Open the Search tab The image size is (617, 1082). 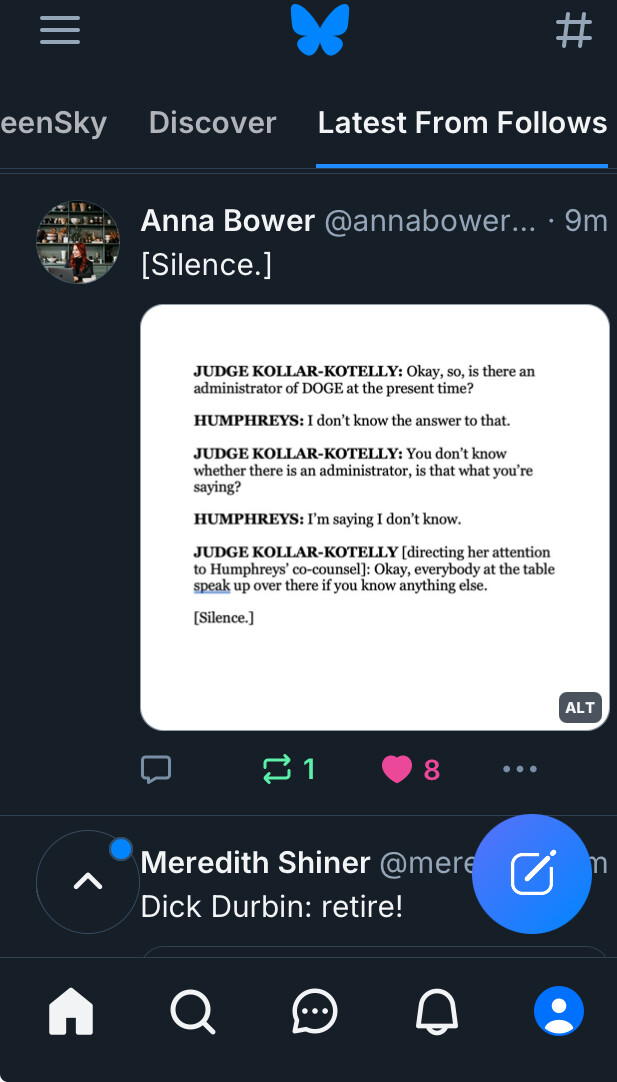pyautogui.click(x=192, y=1013)
